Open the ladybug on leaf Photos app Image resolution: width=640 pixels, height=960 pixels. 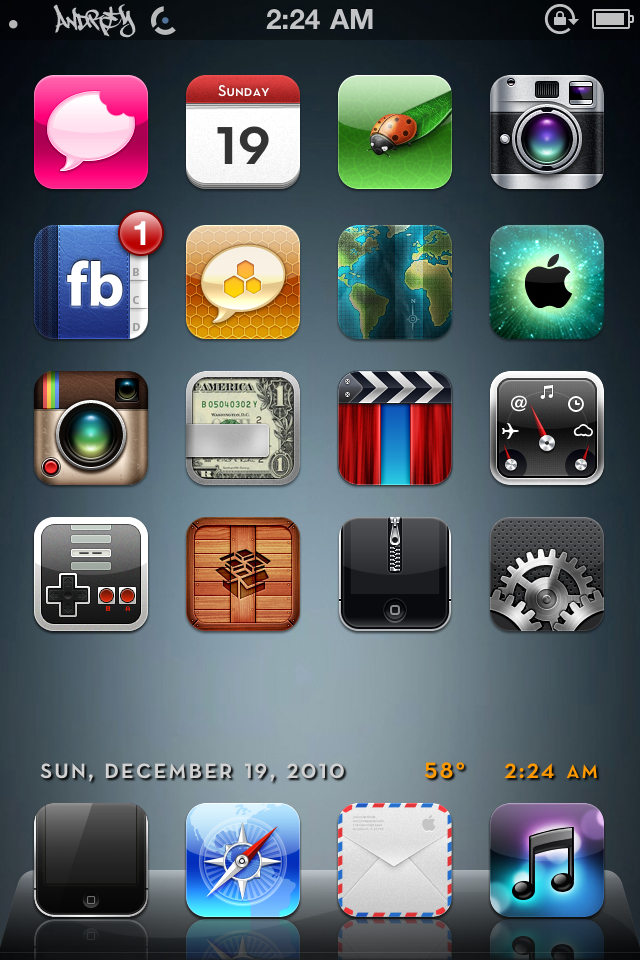(395, 132)
